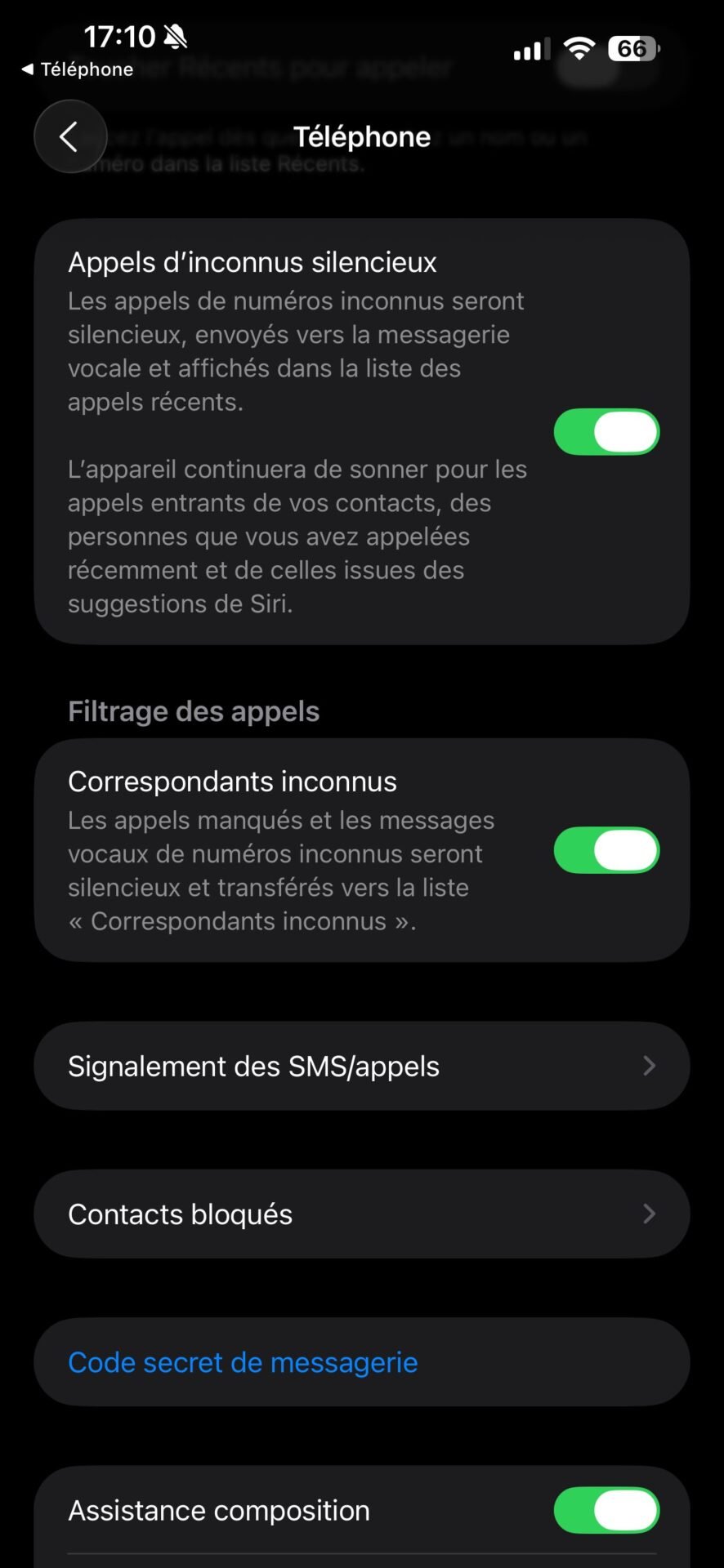Turn off Correspondants inconnus filtering
The width and height of the screenshot is (724, 1568).
tap(606, 850)
